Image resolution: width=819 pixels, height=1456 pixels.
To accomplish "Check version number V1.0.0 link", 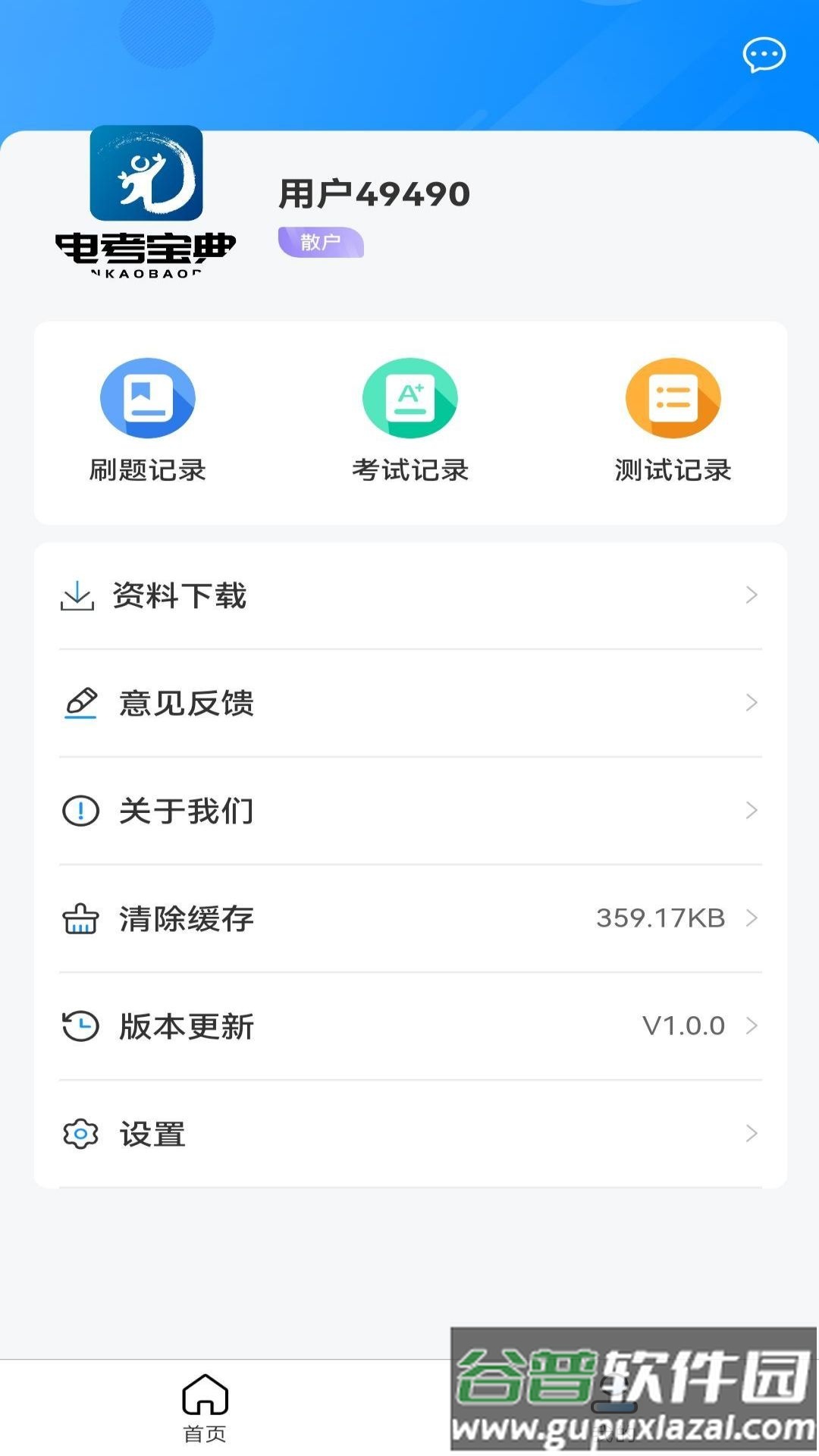I will pos(681,1025).
